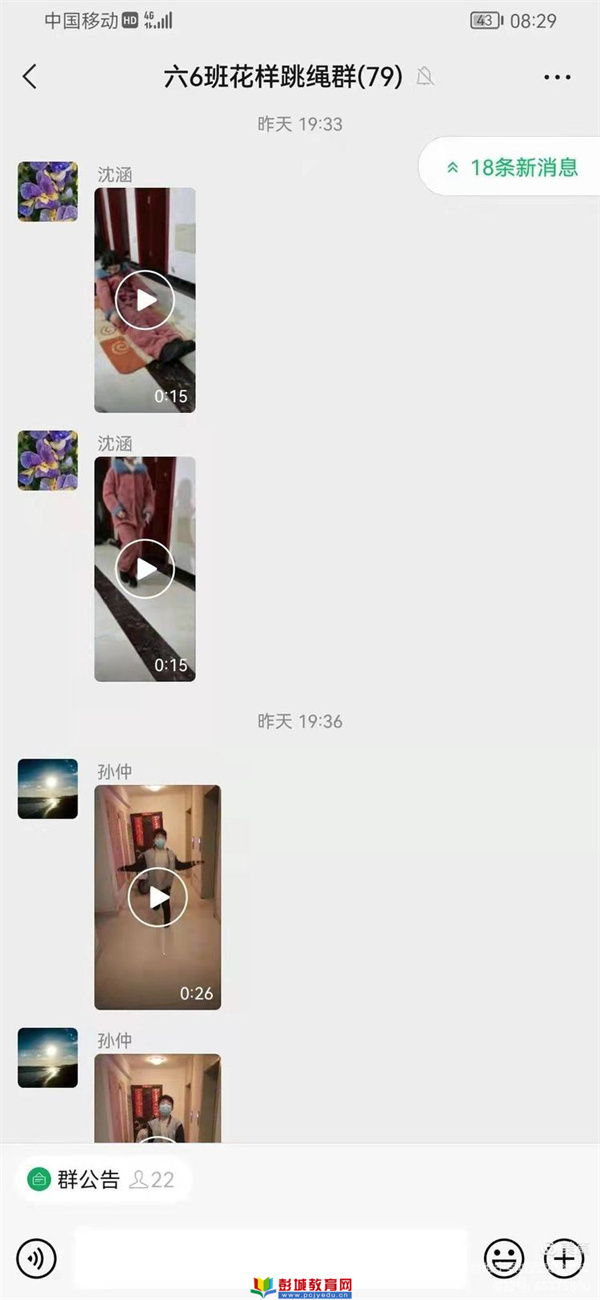Play 沈涵's second 0:15 video
This screenshot has width=600, height=1300.
point(145,569)
